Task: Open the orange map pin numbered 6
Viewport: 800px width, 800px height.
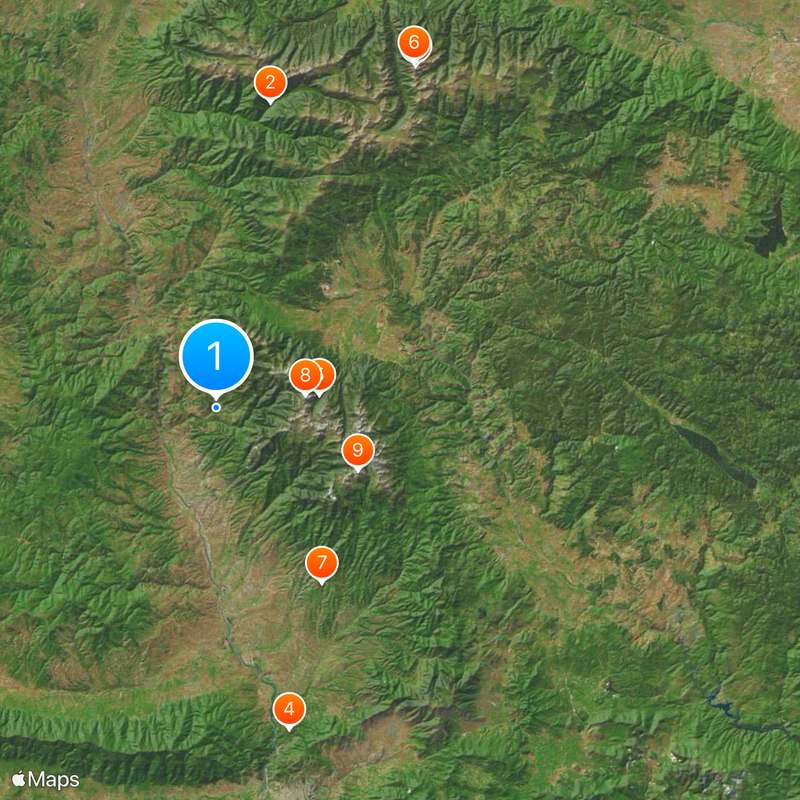Action: [x=413, y=43]
